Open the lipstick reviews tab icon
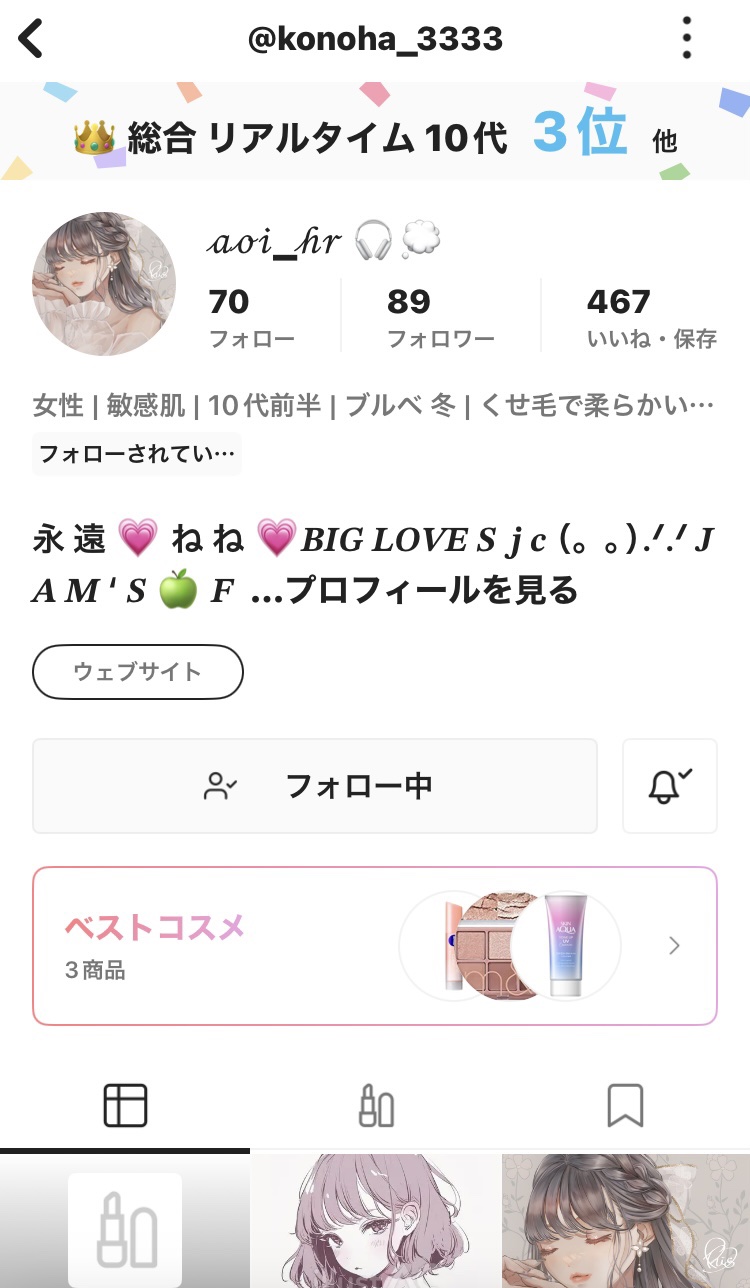Screen dimensions: 750x1288 tap(375, 1105)
